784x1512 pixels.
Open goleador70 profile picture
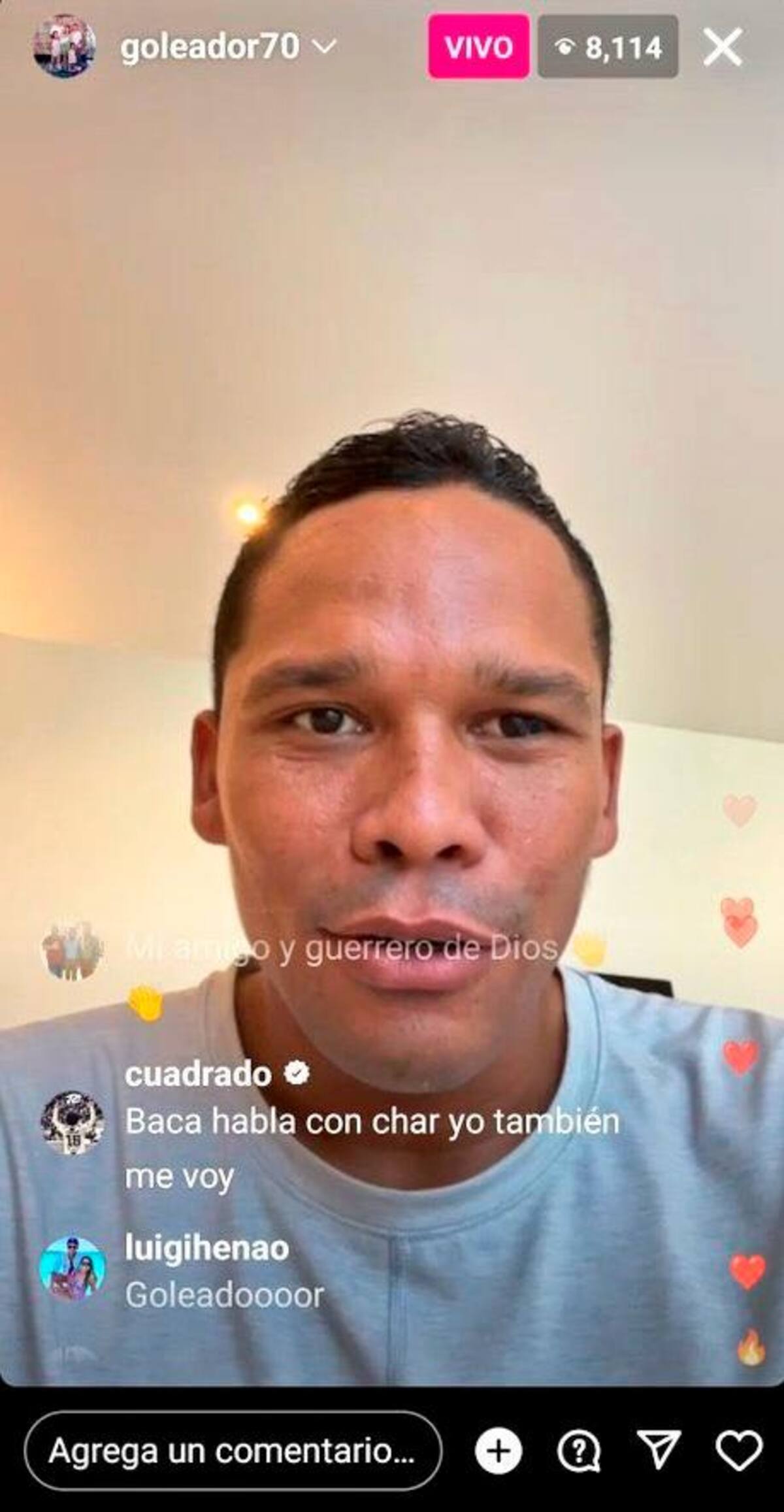point(64,47)
